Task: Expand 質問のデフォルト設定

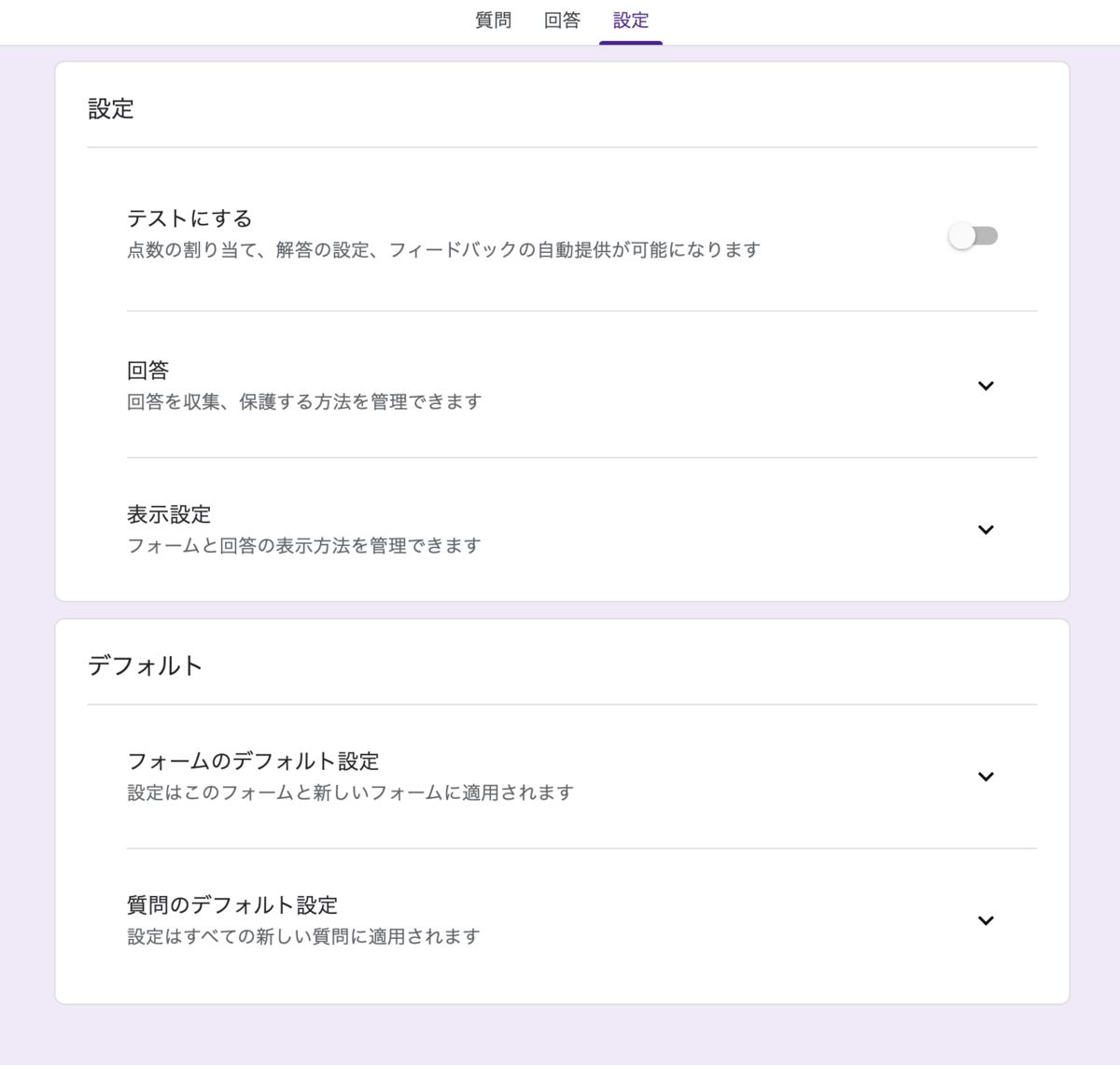Action: point(986,920)
